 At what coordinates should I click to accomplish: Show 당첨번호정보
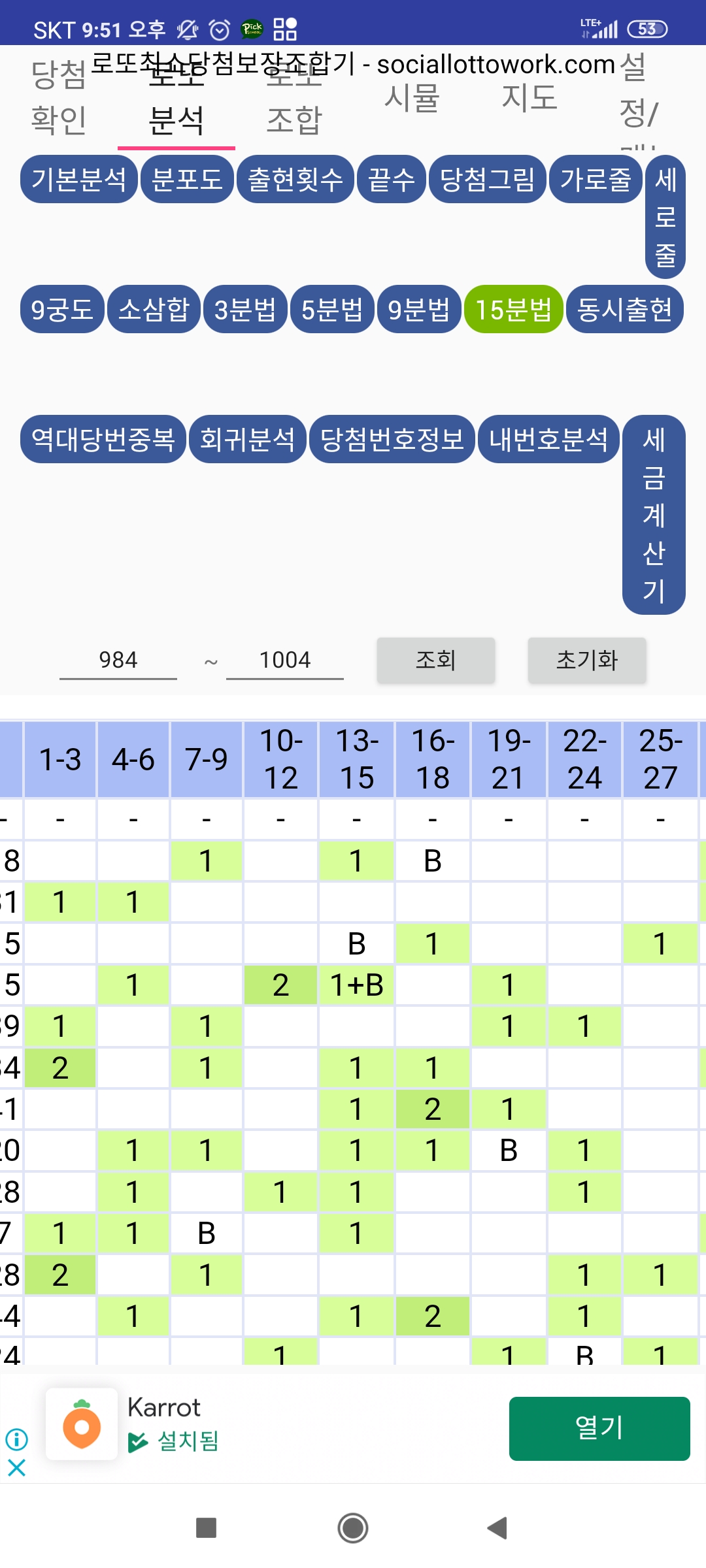[x=392, y=439]
